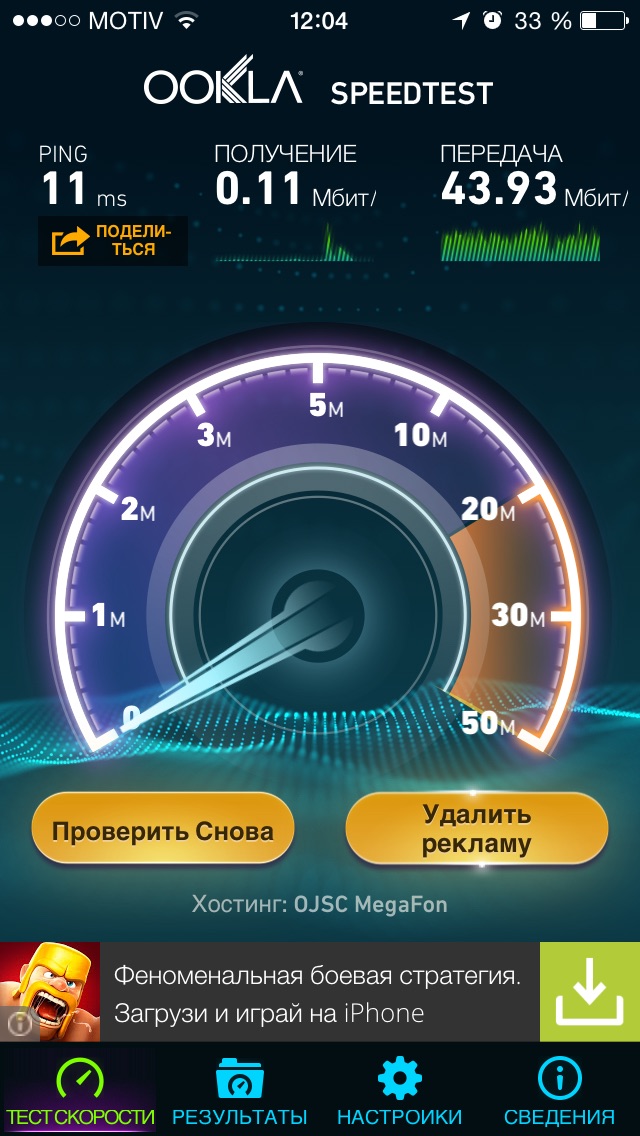Tap the Поделиться share button
640x1136 pixels.
point(112,241)
